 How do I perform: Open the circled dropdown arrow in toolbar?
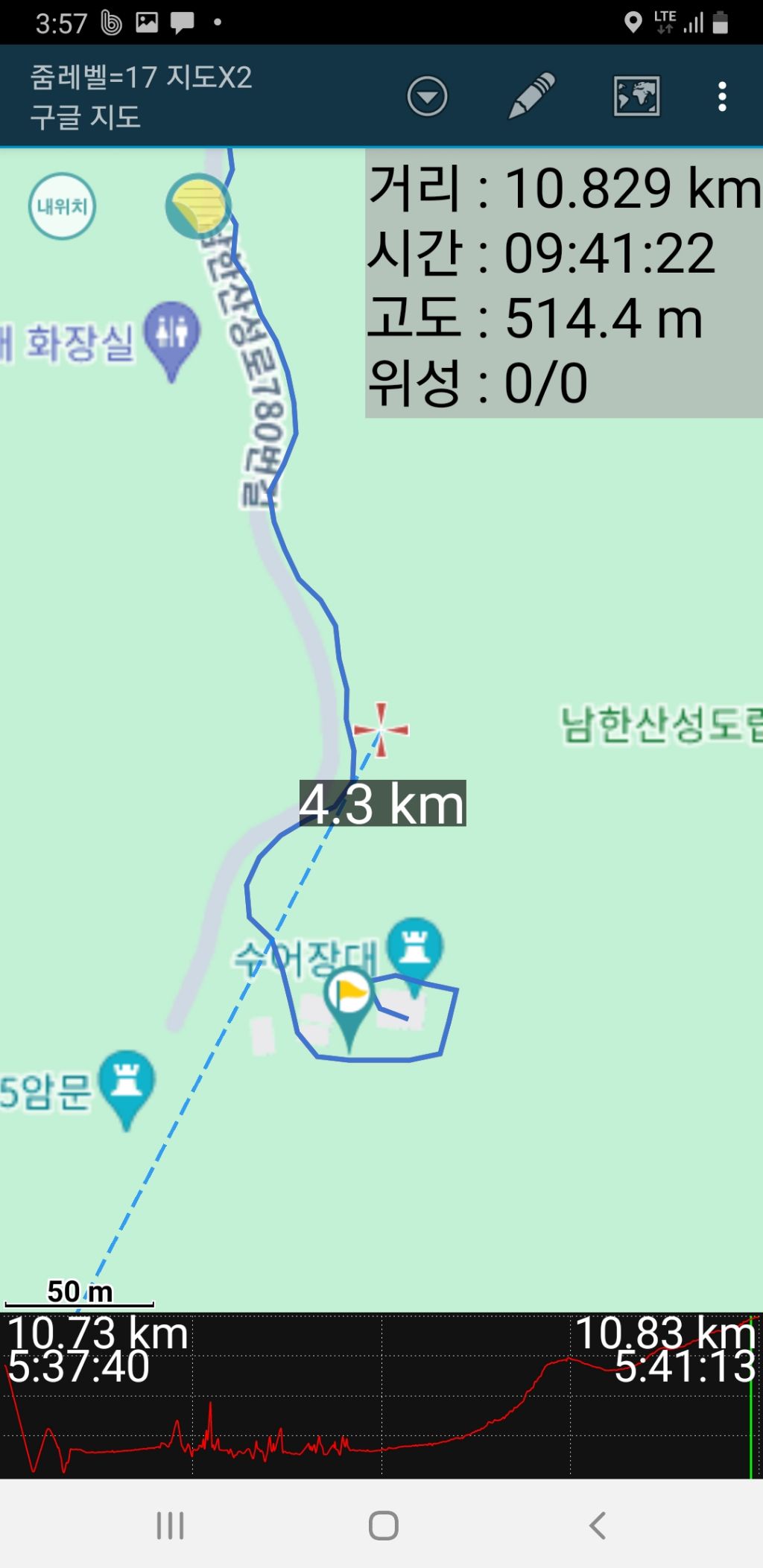(427, 96)
